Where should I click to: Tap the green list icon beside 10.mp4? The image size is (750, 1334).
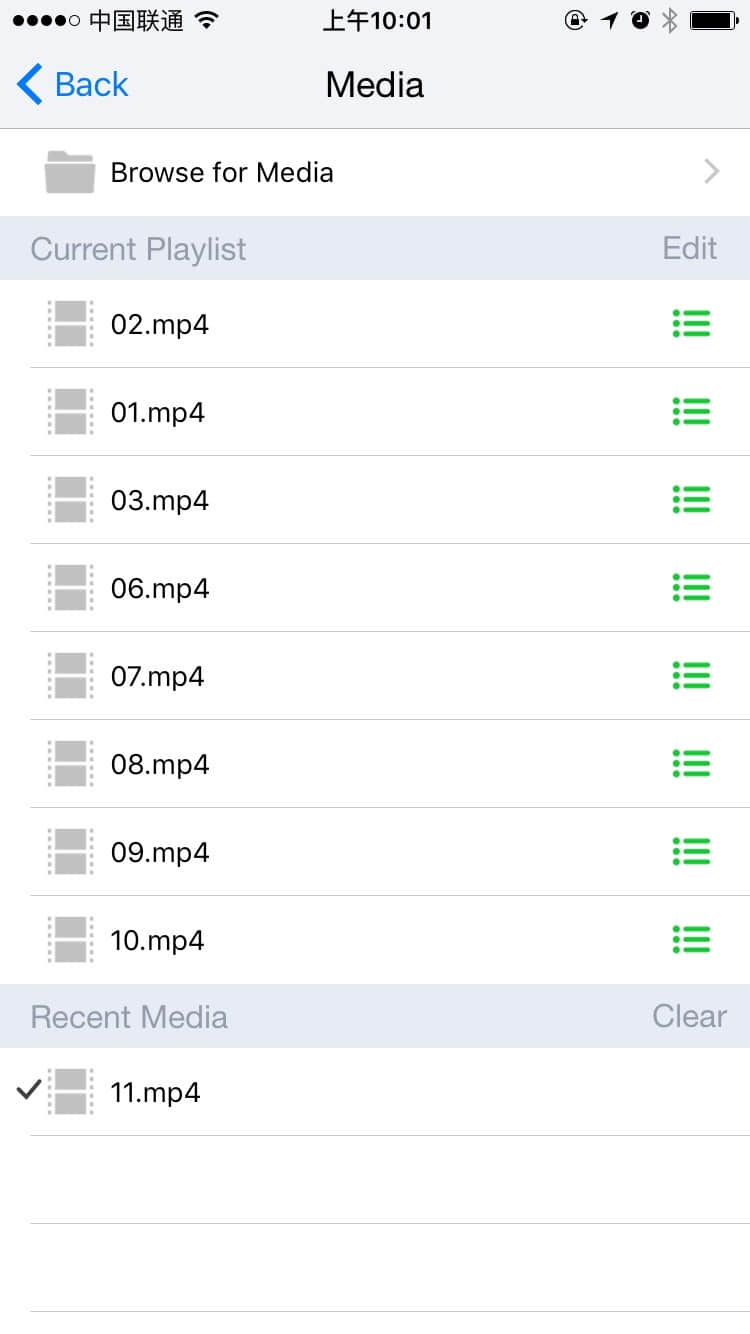691,940
